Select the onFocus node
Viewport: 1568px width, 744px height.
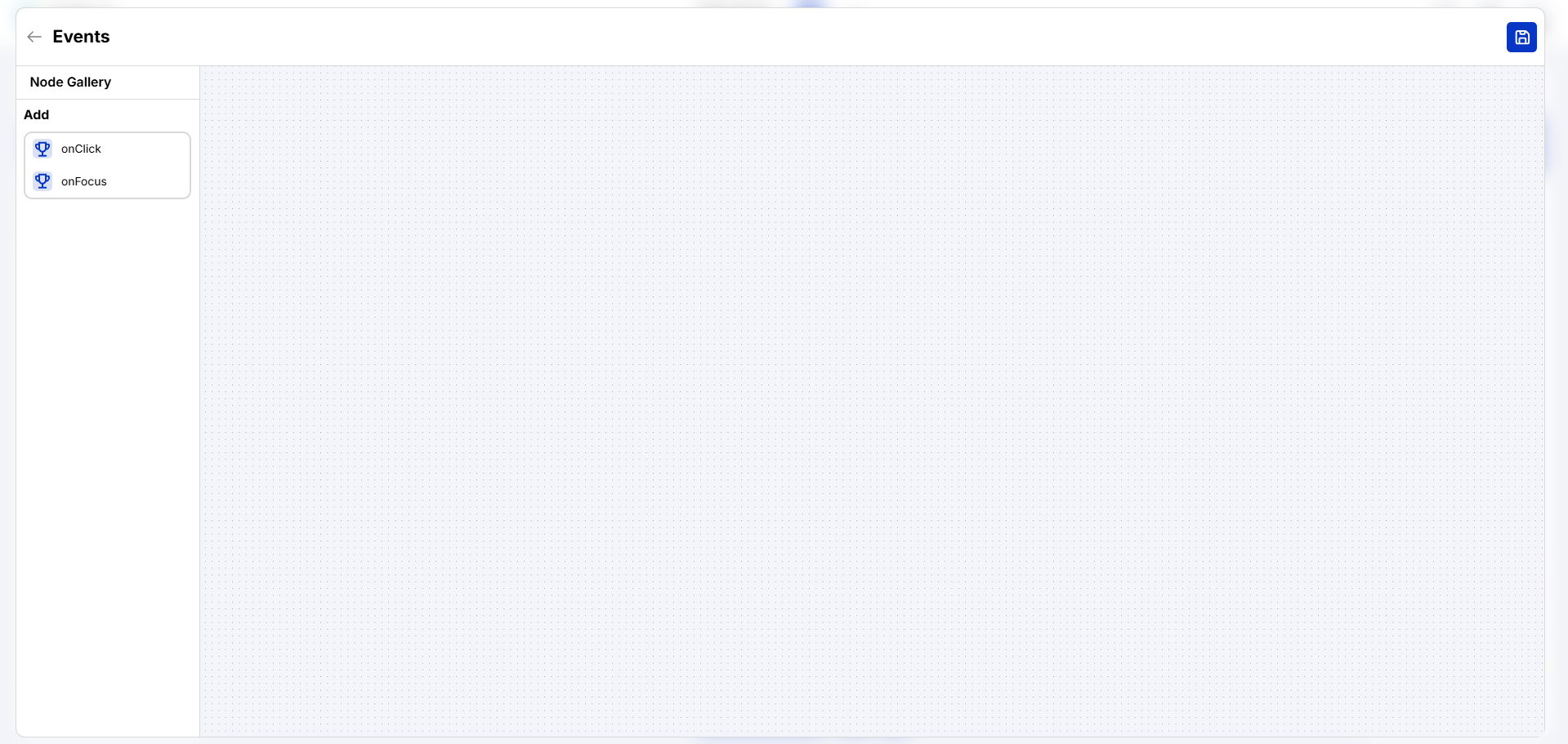pos(83,181)
